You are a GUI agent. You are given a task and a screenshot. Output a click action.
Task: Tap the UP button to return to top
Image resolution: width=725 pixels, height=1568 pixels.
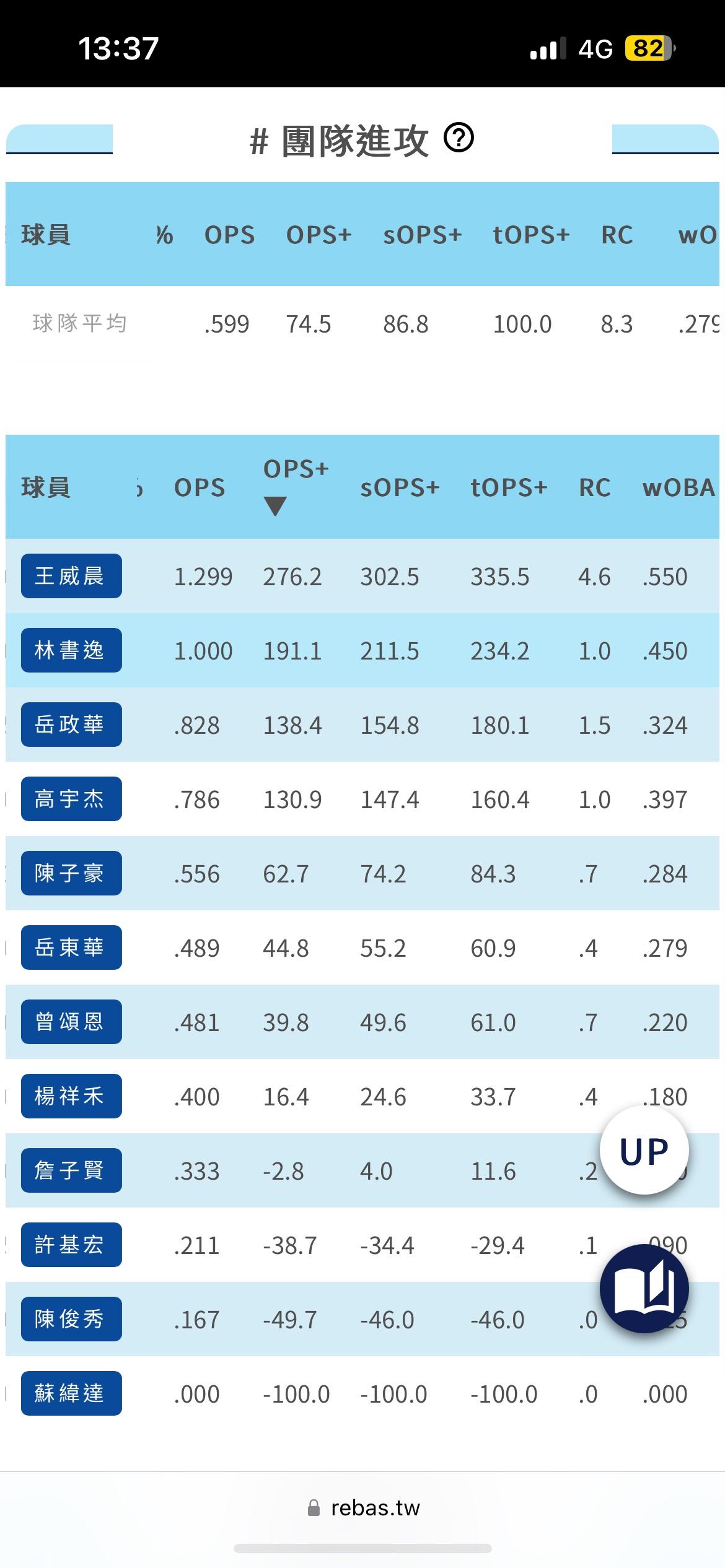pyautogui.click(x=644, y=1151)
